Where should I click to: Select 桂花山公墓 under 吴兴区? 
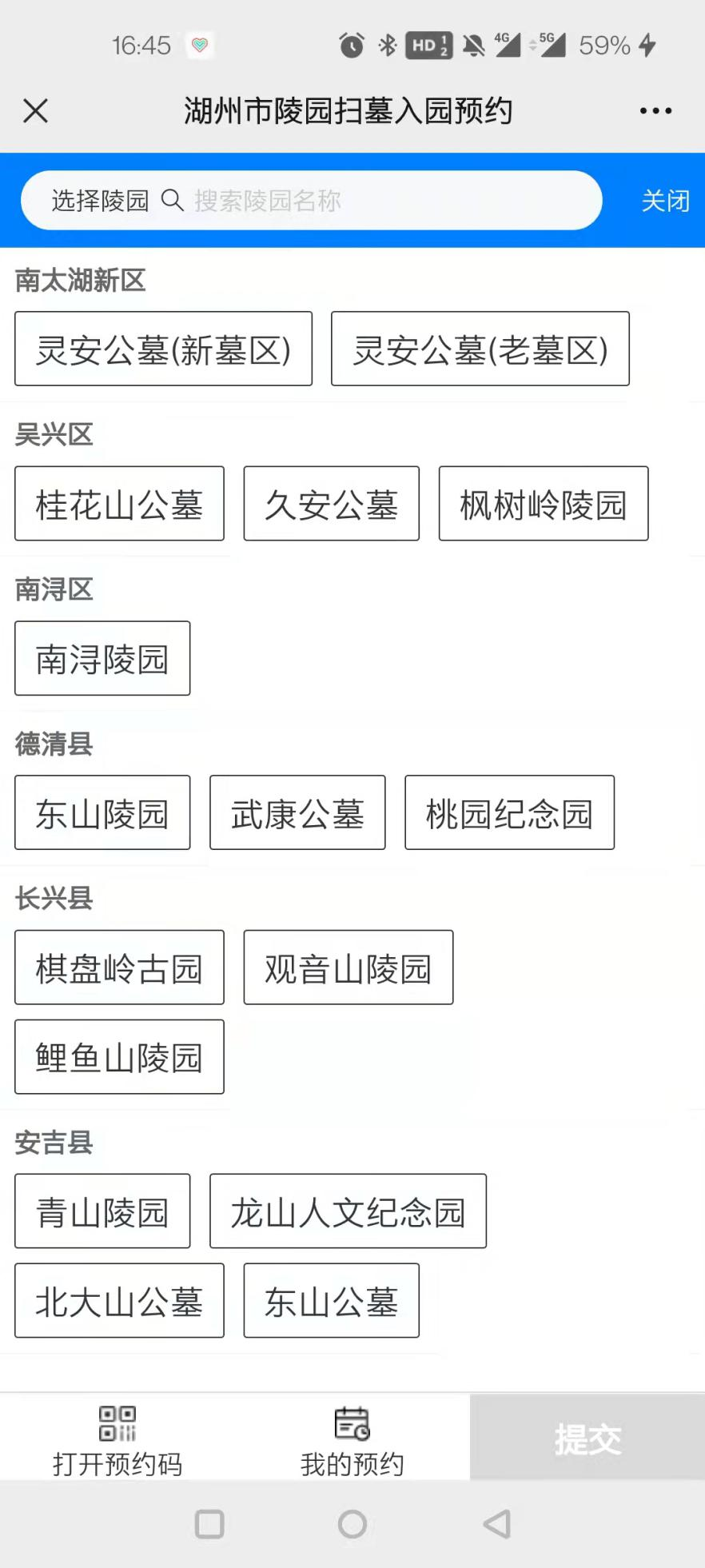coord(118,503)
